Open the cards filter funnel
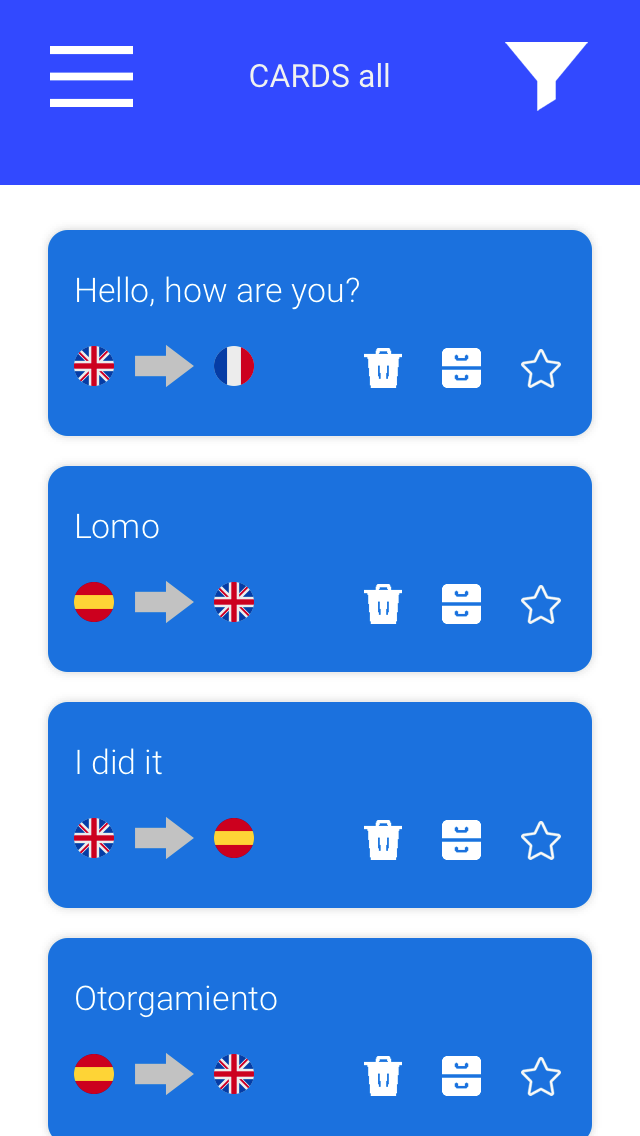640x1136 pixels. [x=546, y=76]
